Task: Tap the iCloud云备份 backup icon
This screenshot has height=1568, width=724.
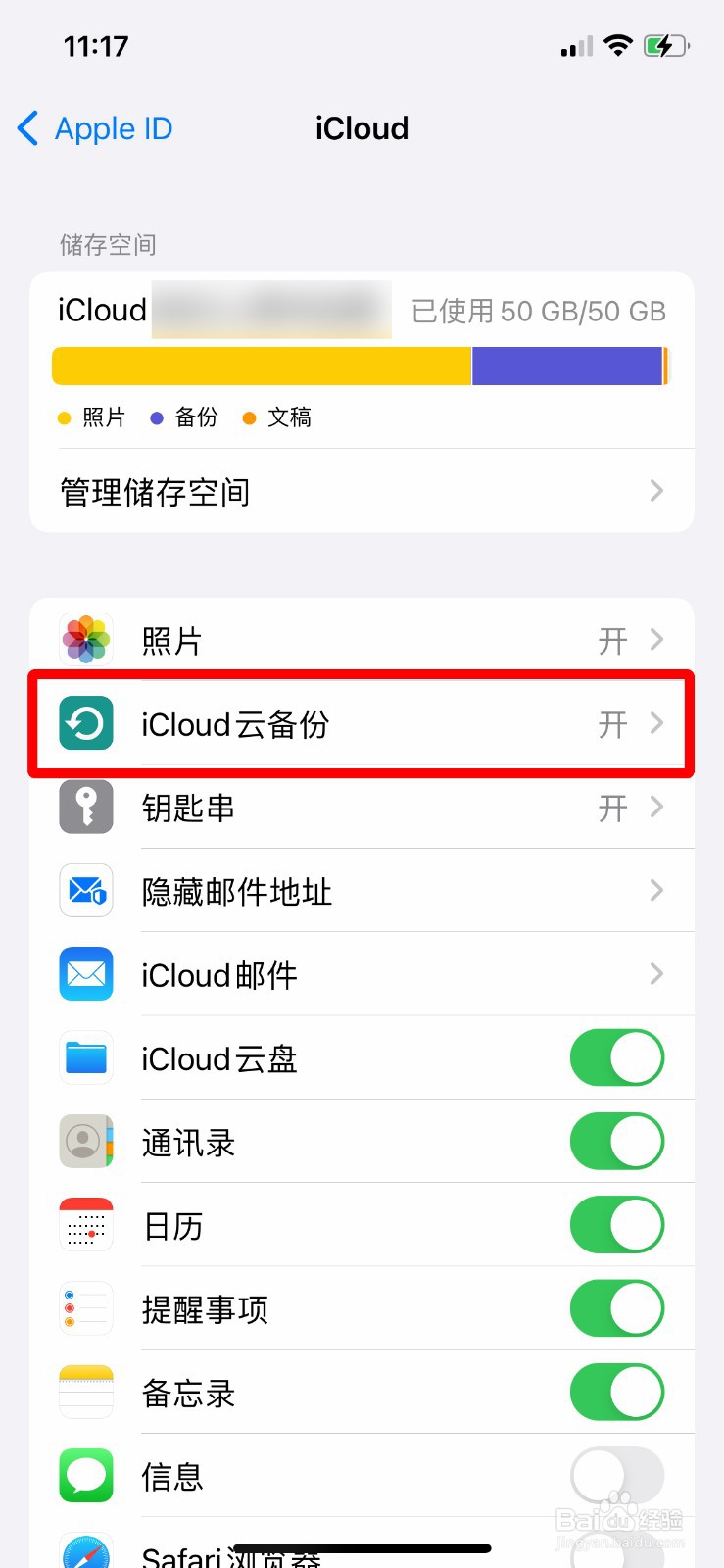Action: pyautogui.click(x=85, y=723)
